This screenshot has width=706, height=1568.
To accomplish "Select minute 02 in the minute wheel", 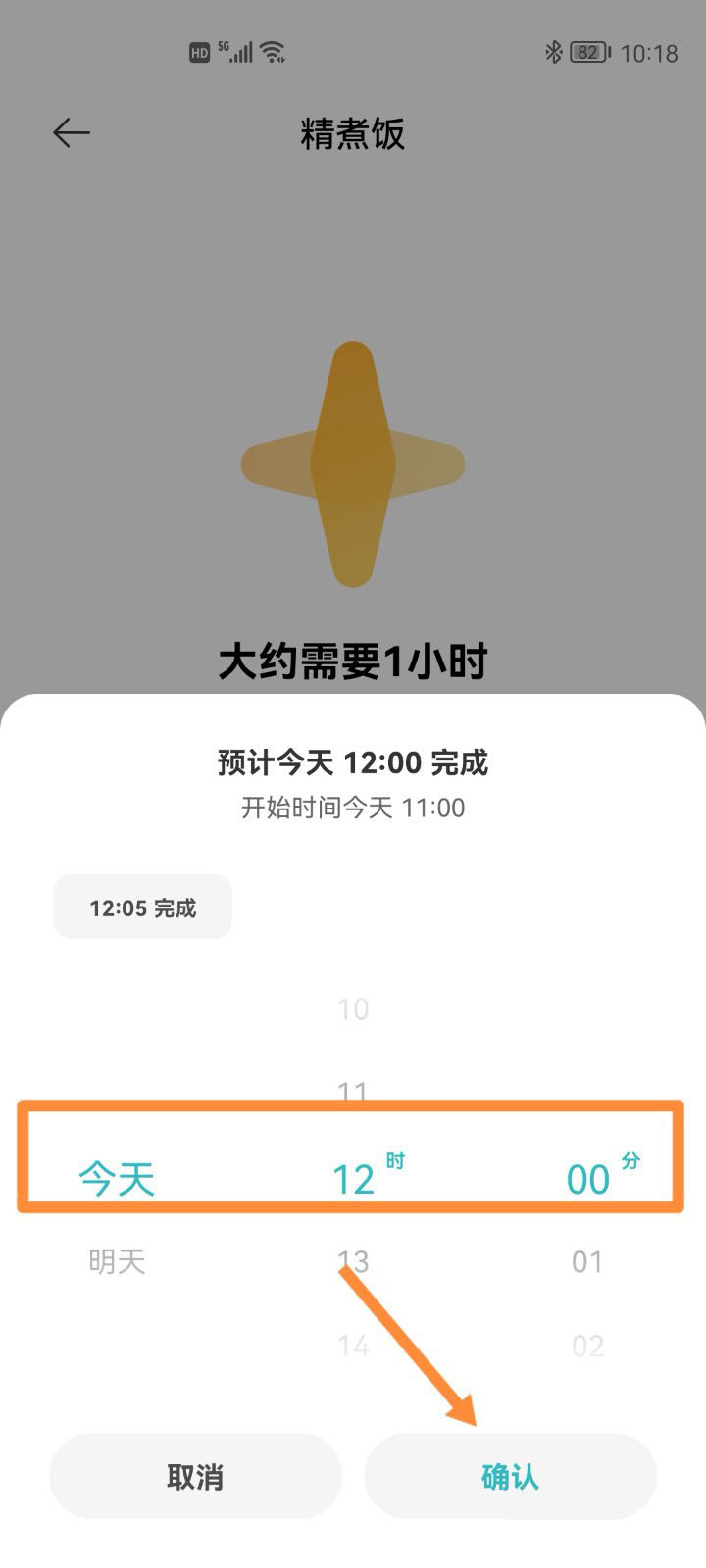I will click(587, 1346).
